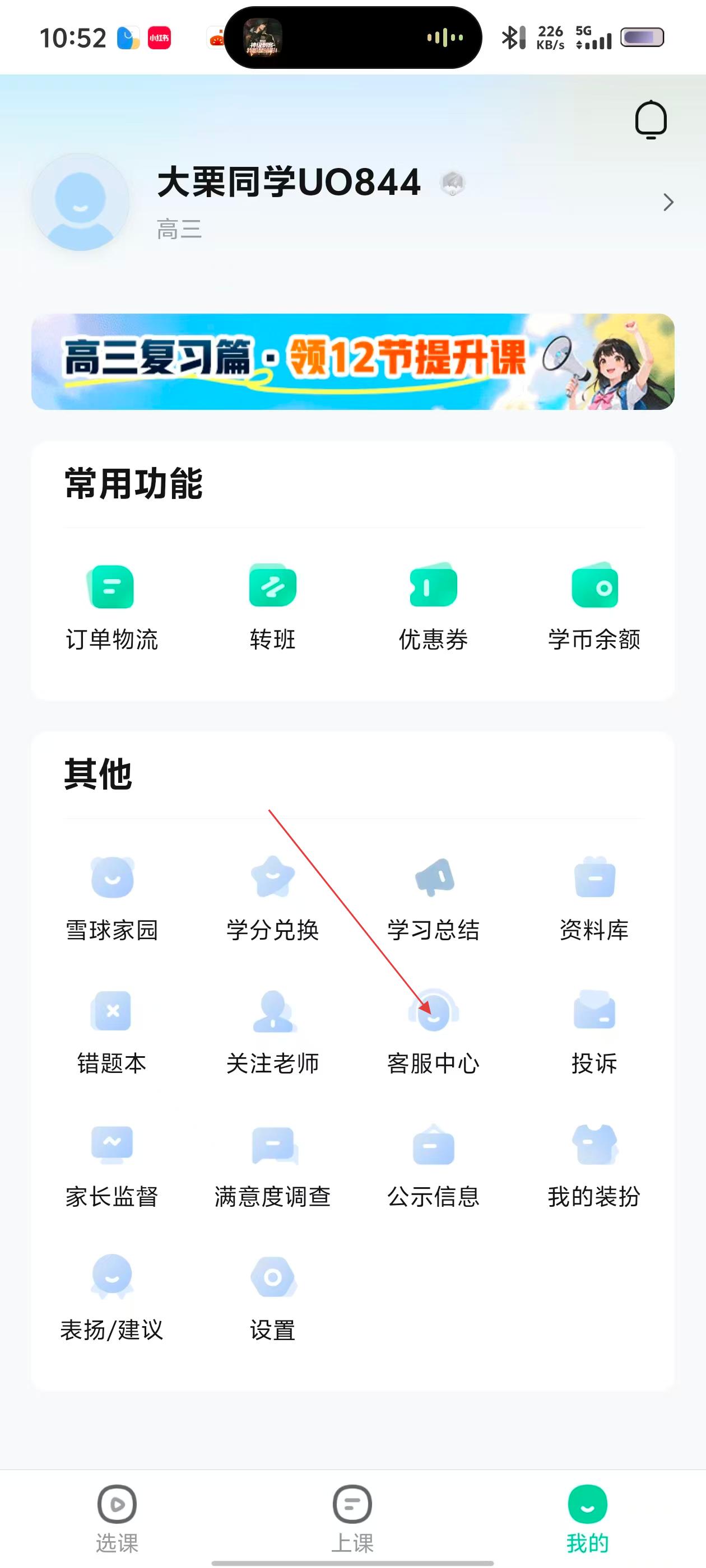This screenshot has height=1568, width=706.
Task: Check 学币余额 balance
Action: pos(594,606)
